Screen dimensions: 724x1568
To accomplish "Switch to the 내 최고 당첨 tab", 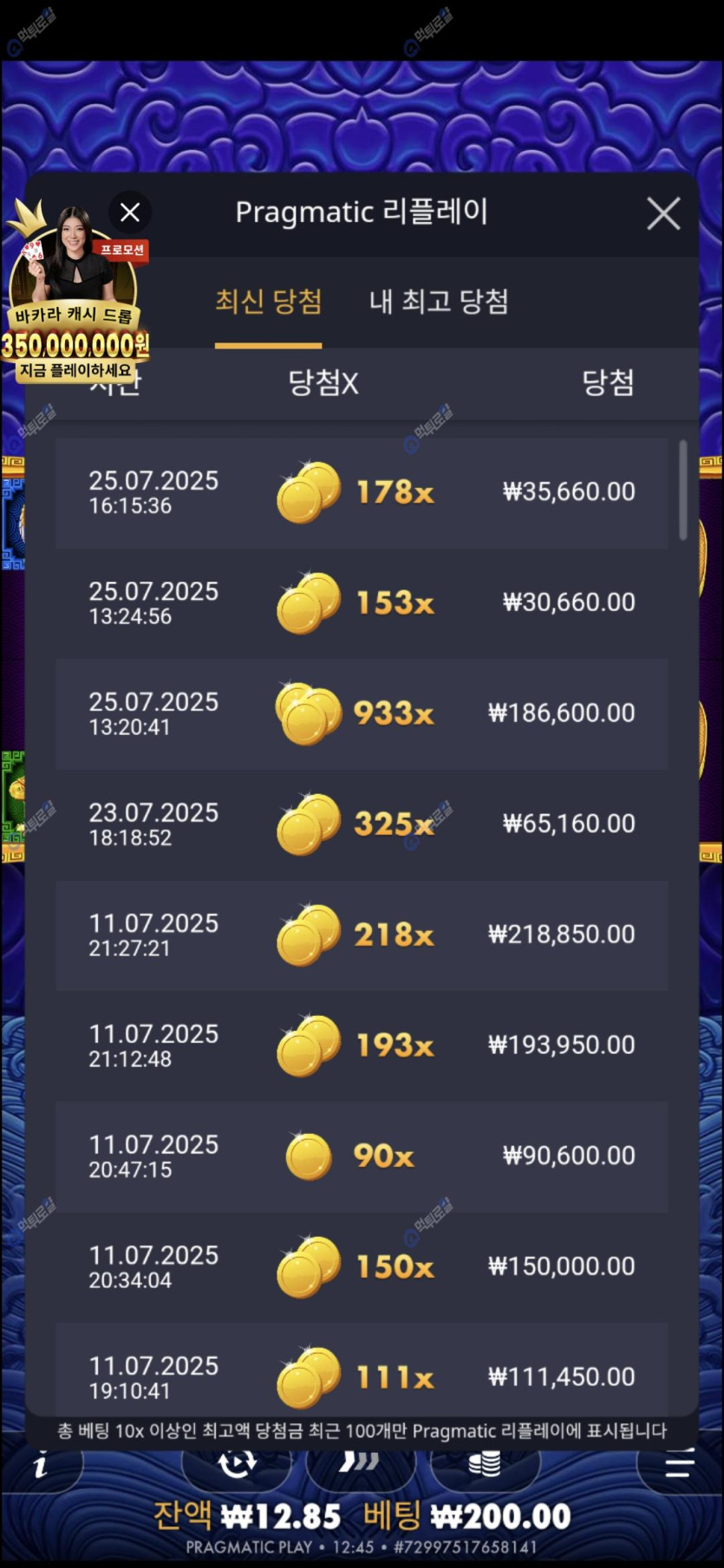I will [439, 302].
